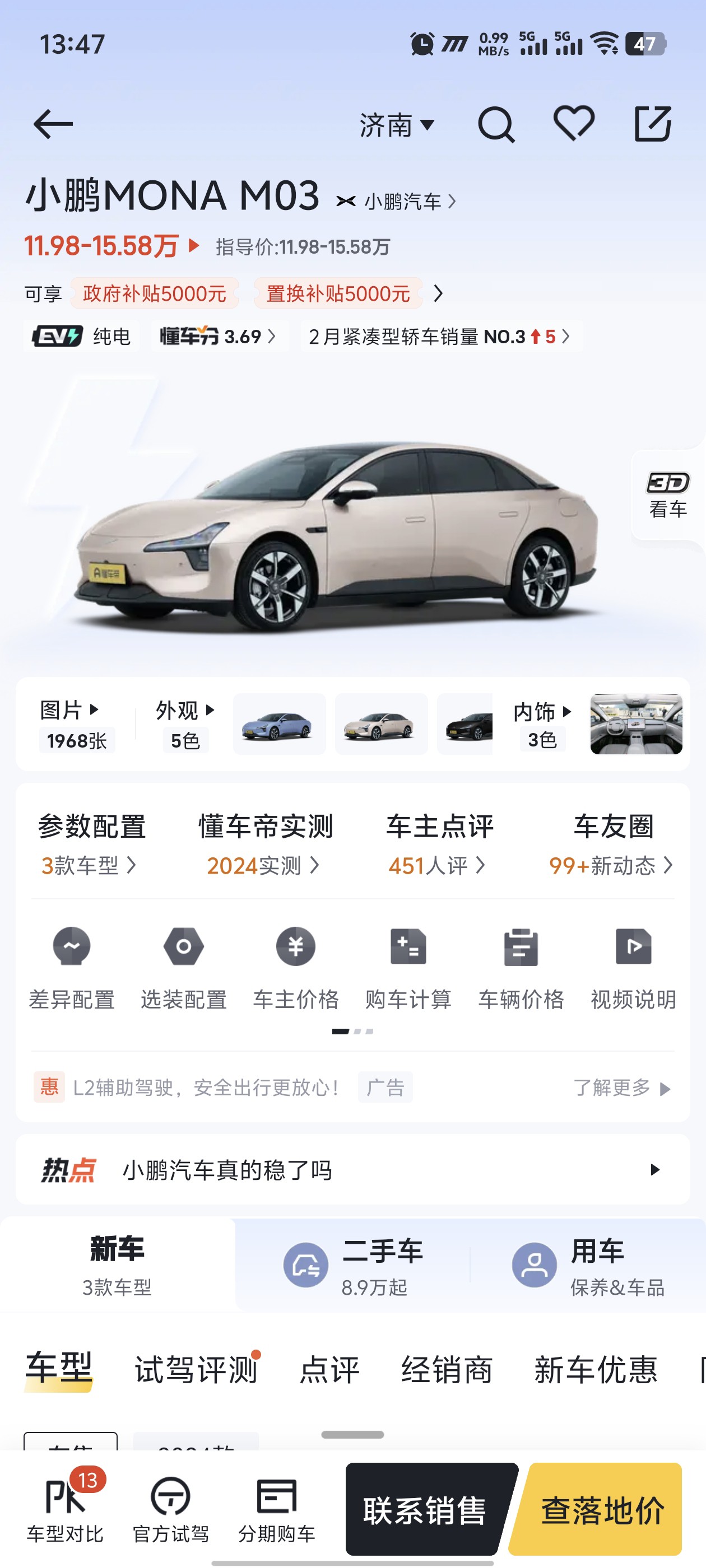Open 车型对比 PK
The image size is (706, 1568).
66,1509
